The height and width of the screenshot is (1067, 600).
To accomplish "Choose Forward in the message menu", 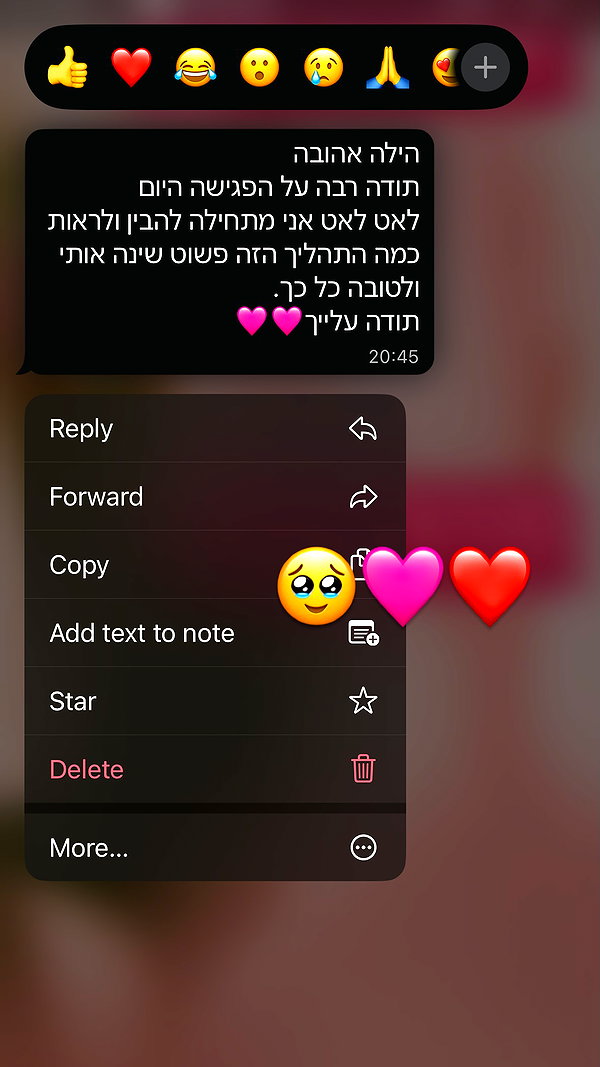I will point(215,497).
